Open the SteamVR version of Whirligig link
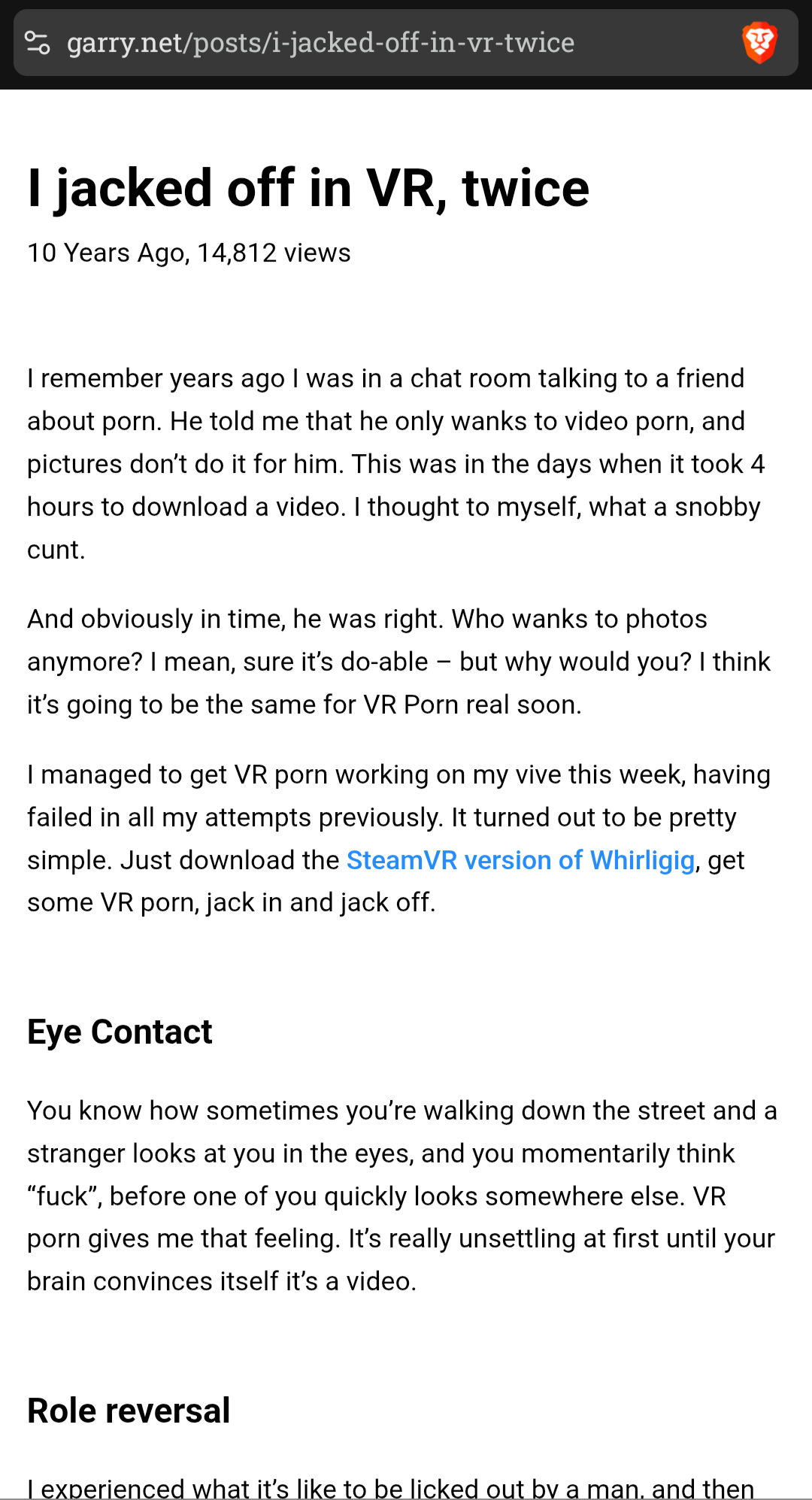Image resolution: width=812 pixels, height=1500 pixels. (520, 860)
